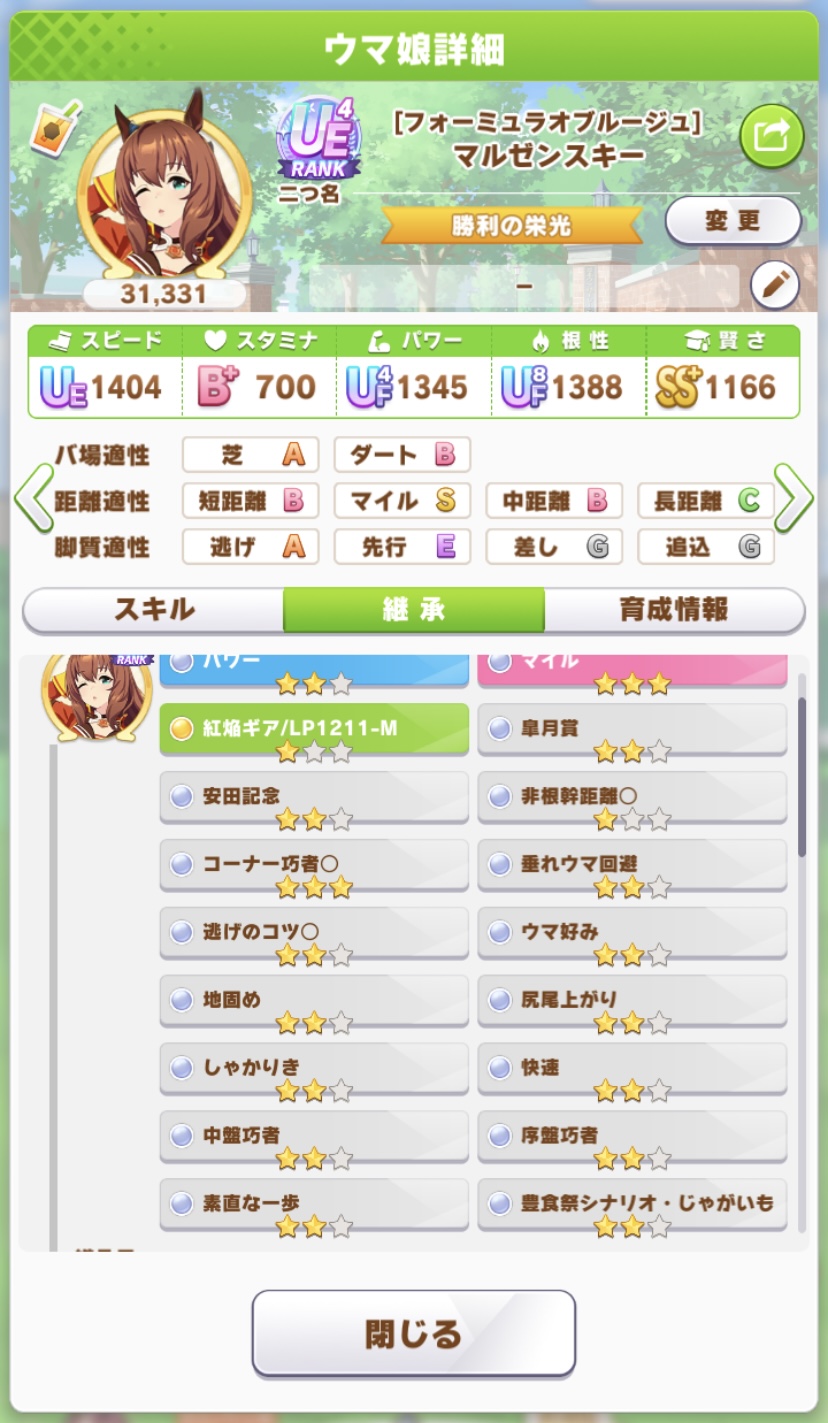Screen dimensions: 828x1423
Task: Open the 育成情報 tab
Action: (x=673, y=610)
